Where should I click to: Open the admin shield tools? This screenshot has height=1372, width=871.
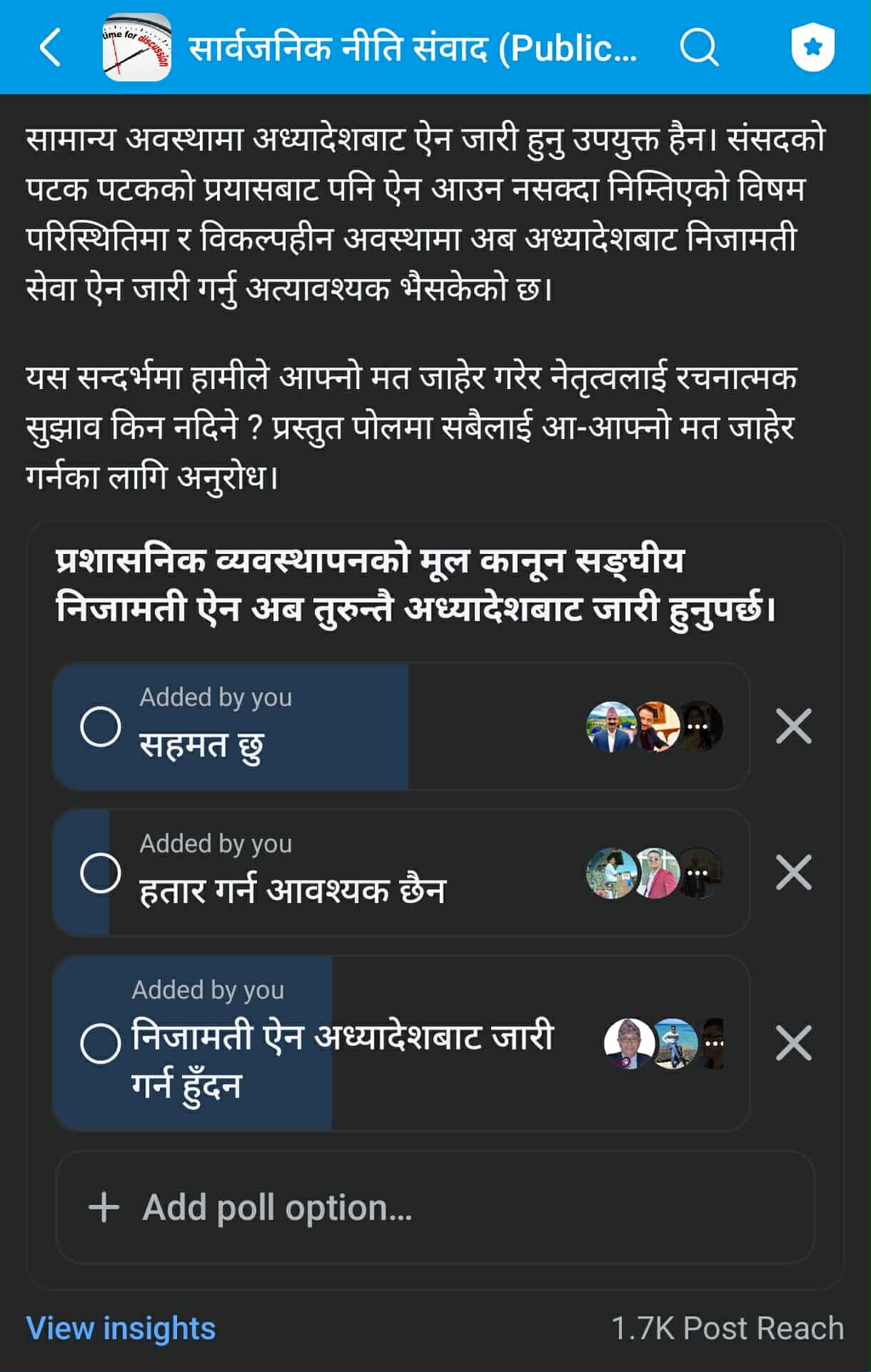pos(813,48)
